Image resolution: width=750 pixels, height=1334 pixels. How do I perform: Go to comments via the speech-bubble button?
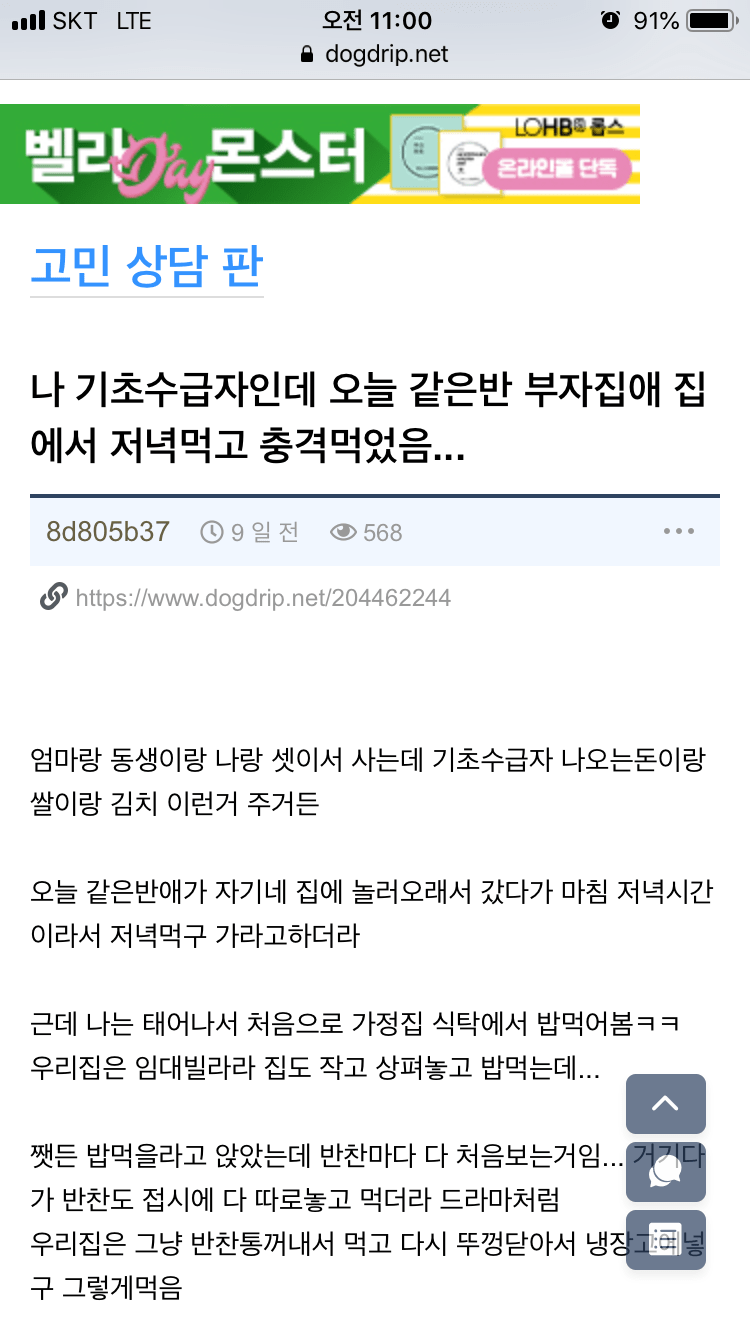665,1171
